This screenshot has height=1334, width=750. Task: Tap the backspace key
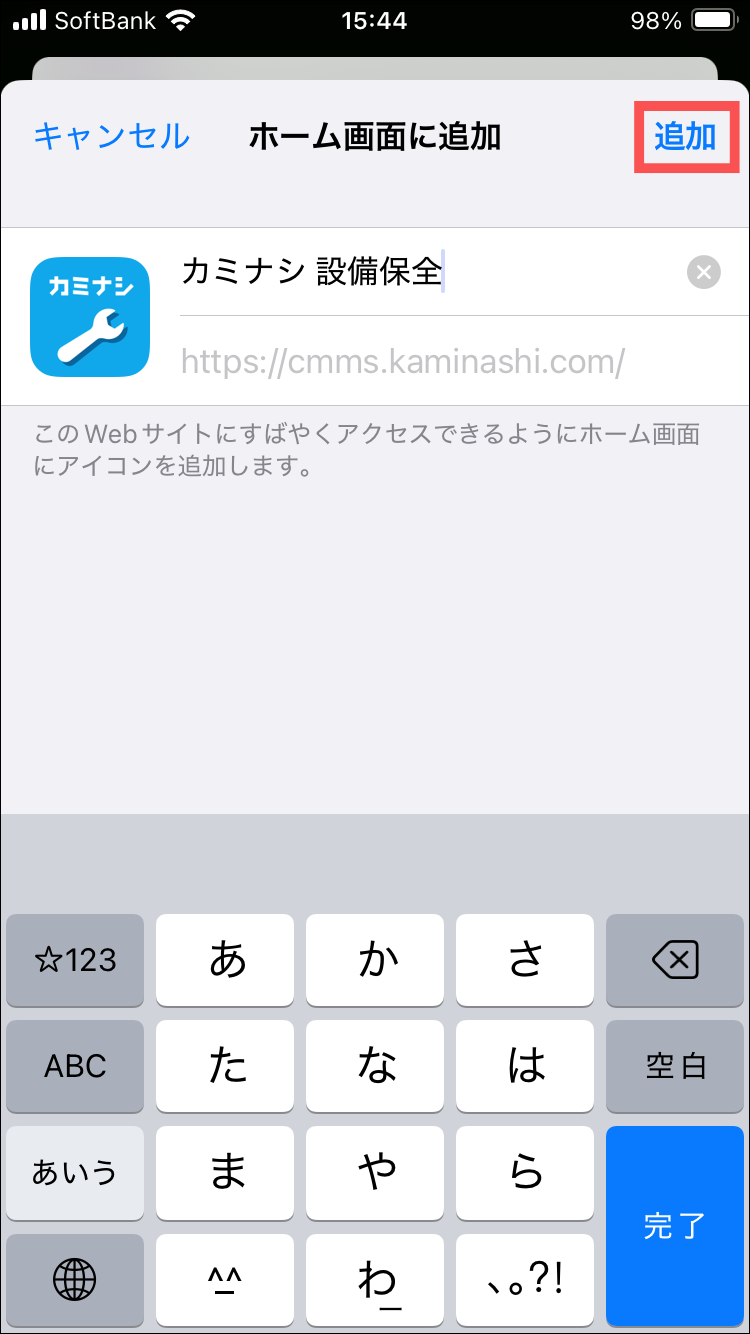[x=675, y=961]
